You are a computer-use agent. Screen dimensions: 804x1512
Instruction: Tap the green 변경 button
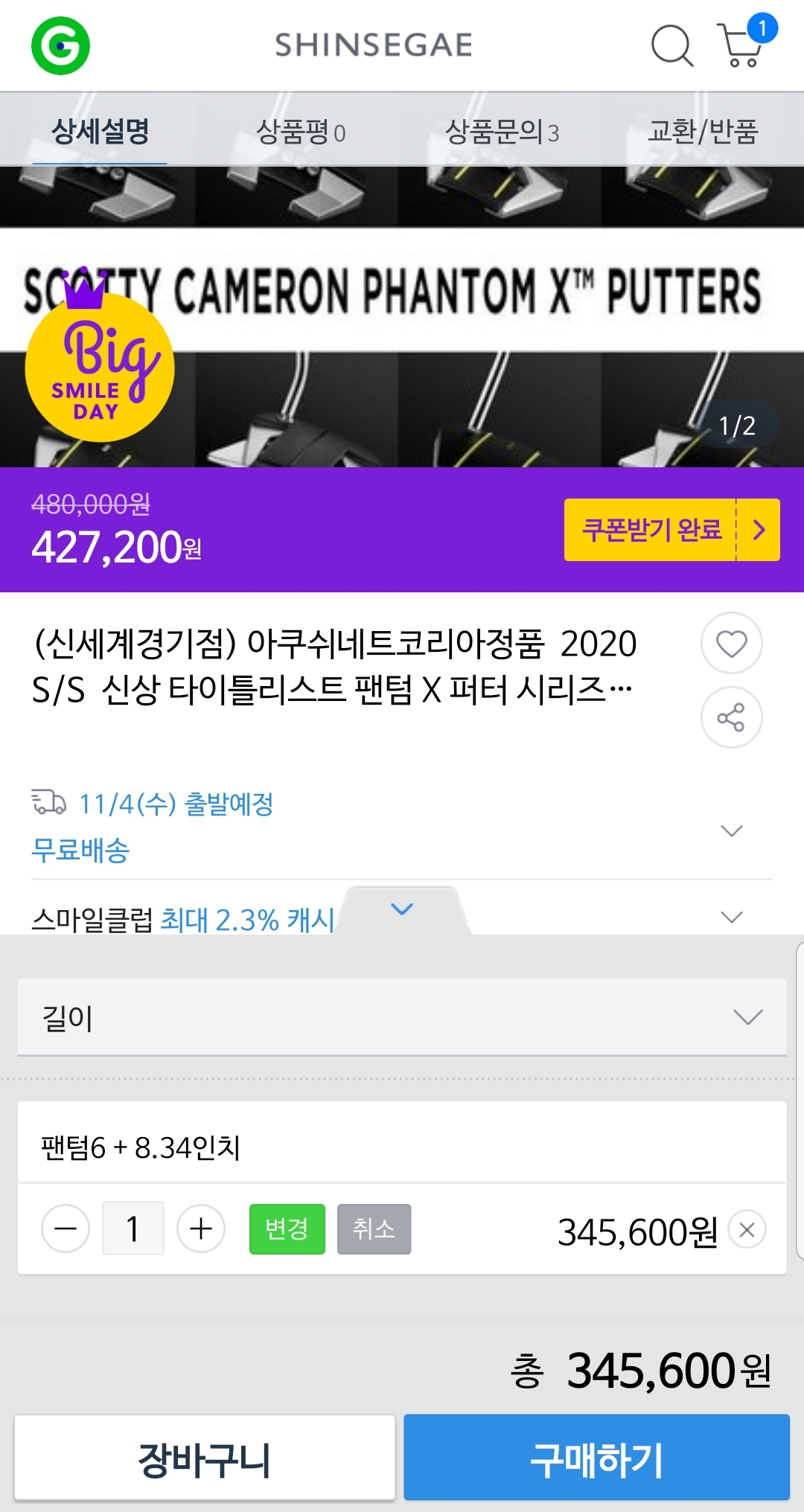[287, 1228]
